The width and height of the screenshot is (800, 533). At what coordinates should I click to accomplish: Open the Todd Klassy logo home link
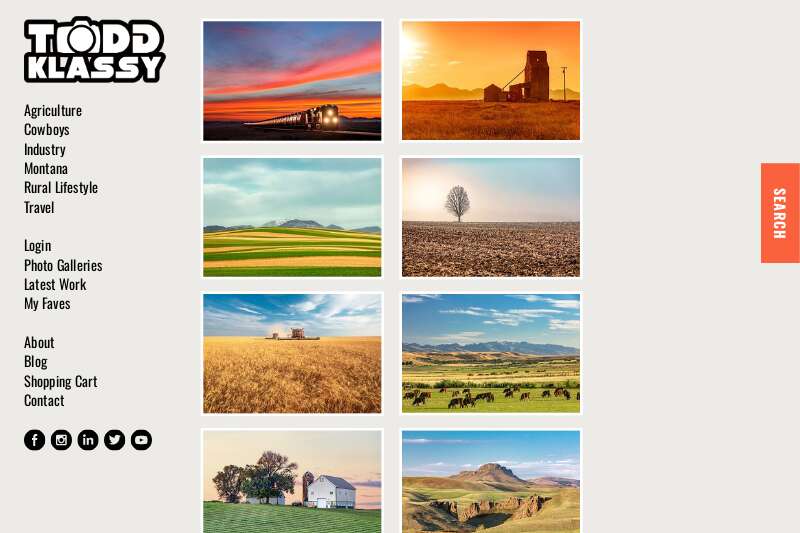94,50
